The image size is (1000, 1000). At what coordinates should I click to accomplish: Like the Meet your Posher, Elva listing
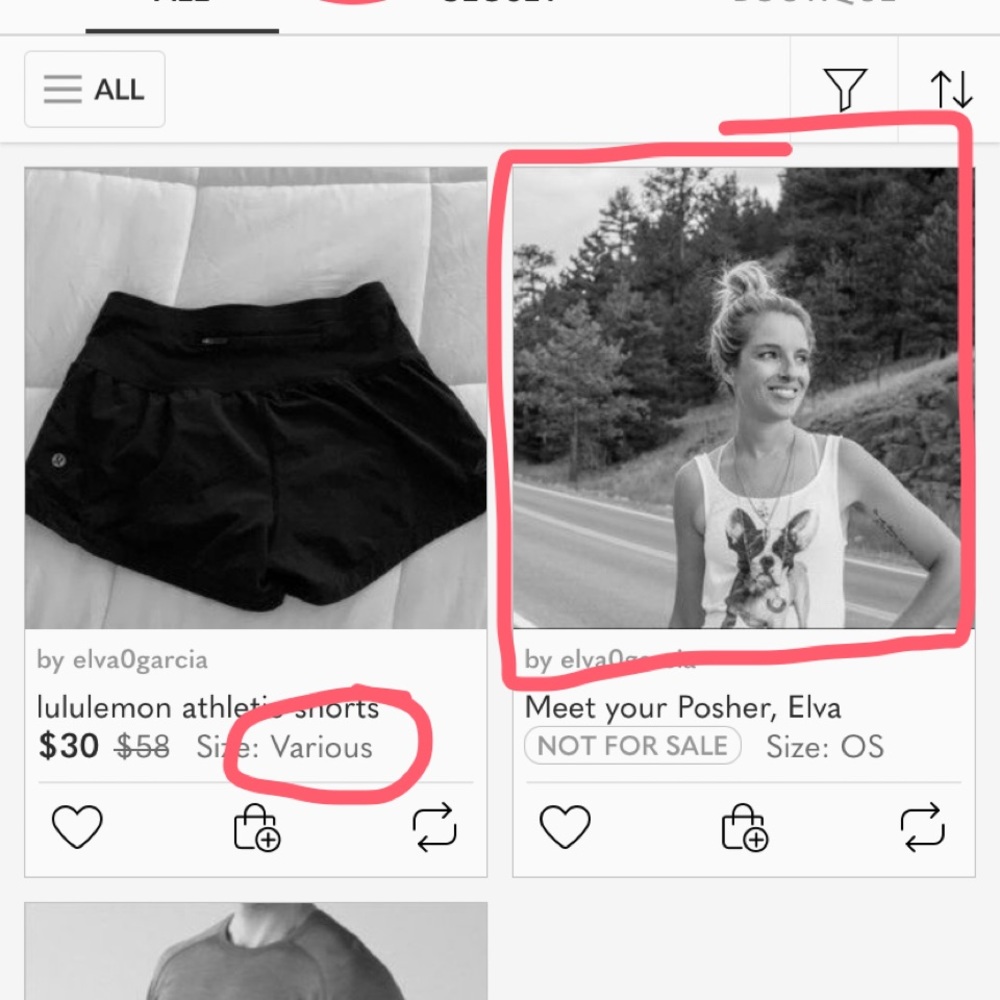tap(565, 827)
